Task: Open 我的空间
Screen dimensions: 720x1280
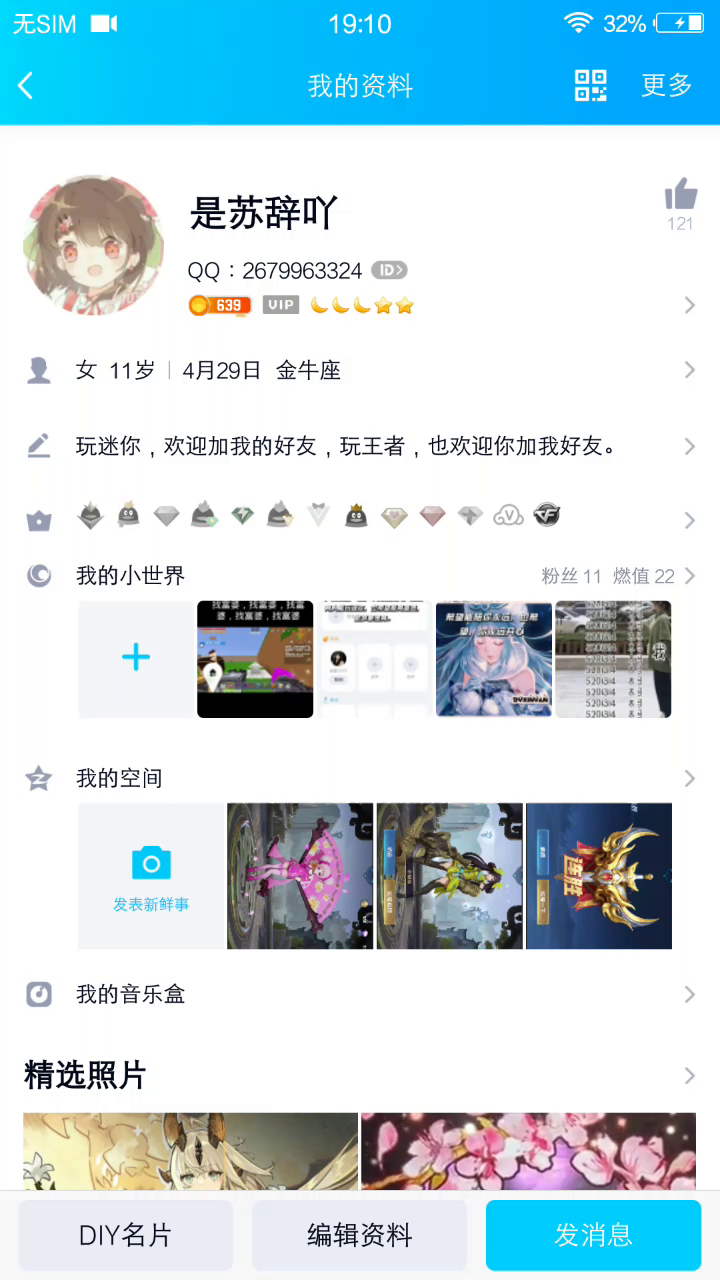Action: click(x=119, y=778)
